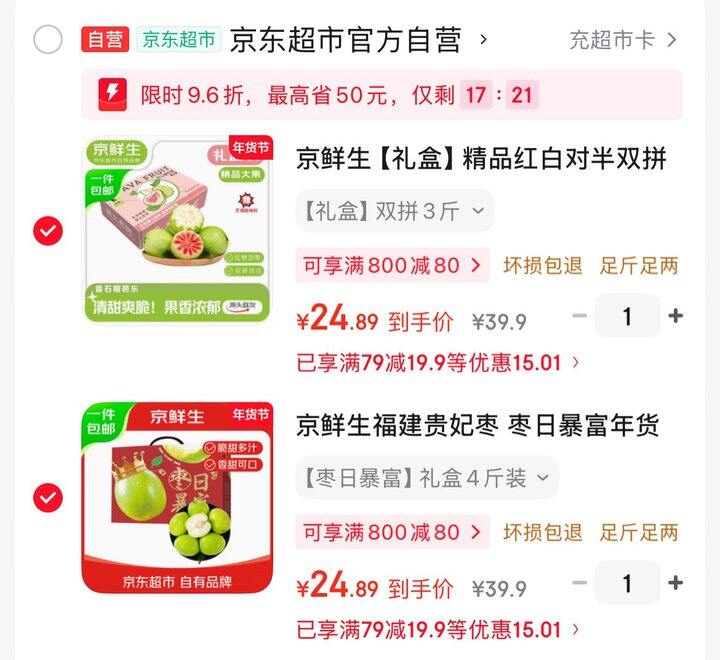
Task: Expand 已享满79减19.9 discount details for 红白对半双拼
Action: pyautogui.click(x=438, y=362)
